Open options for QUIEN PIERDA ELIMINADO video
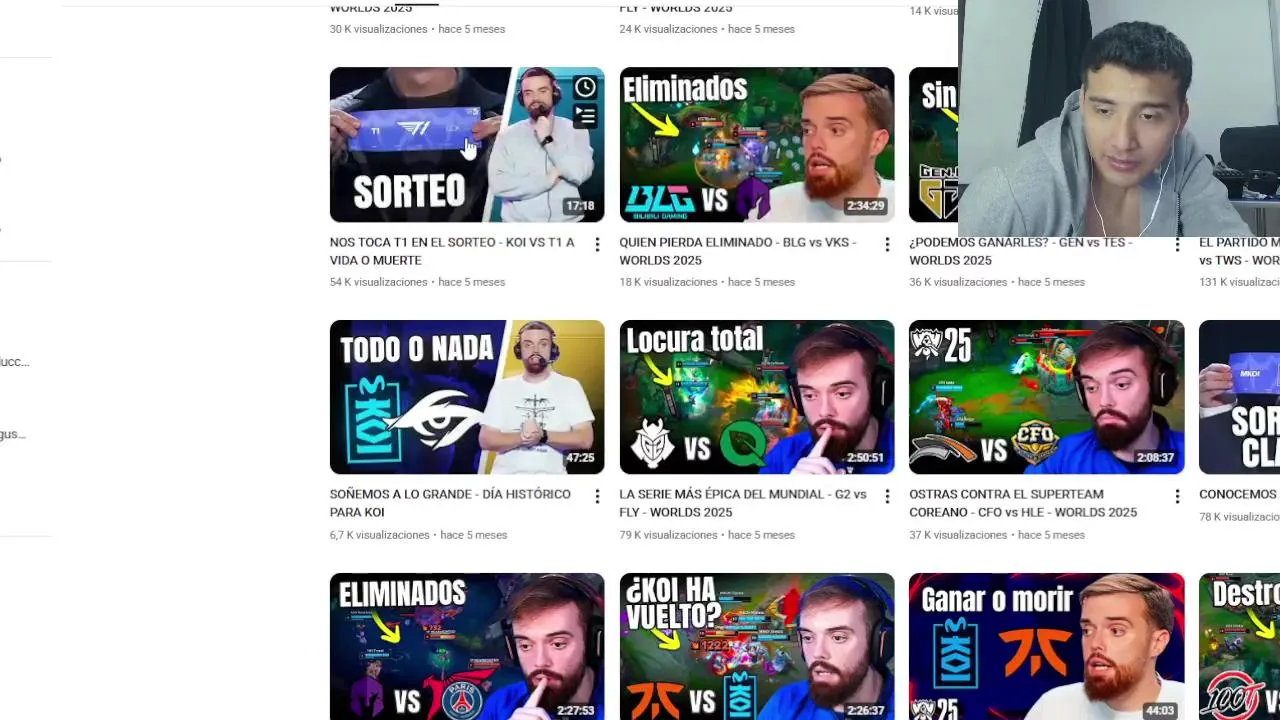 tap(887, 244)
